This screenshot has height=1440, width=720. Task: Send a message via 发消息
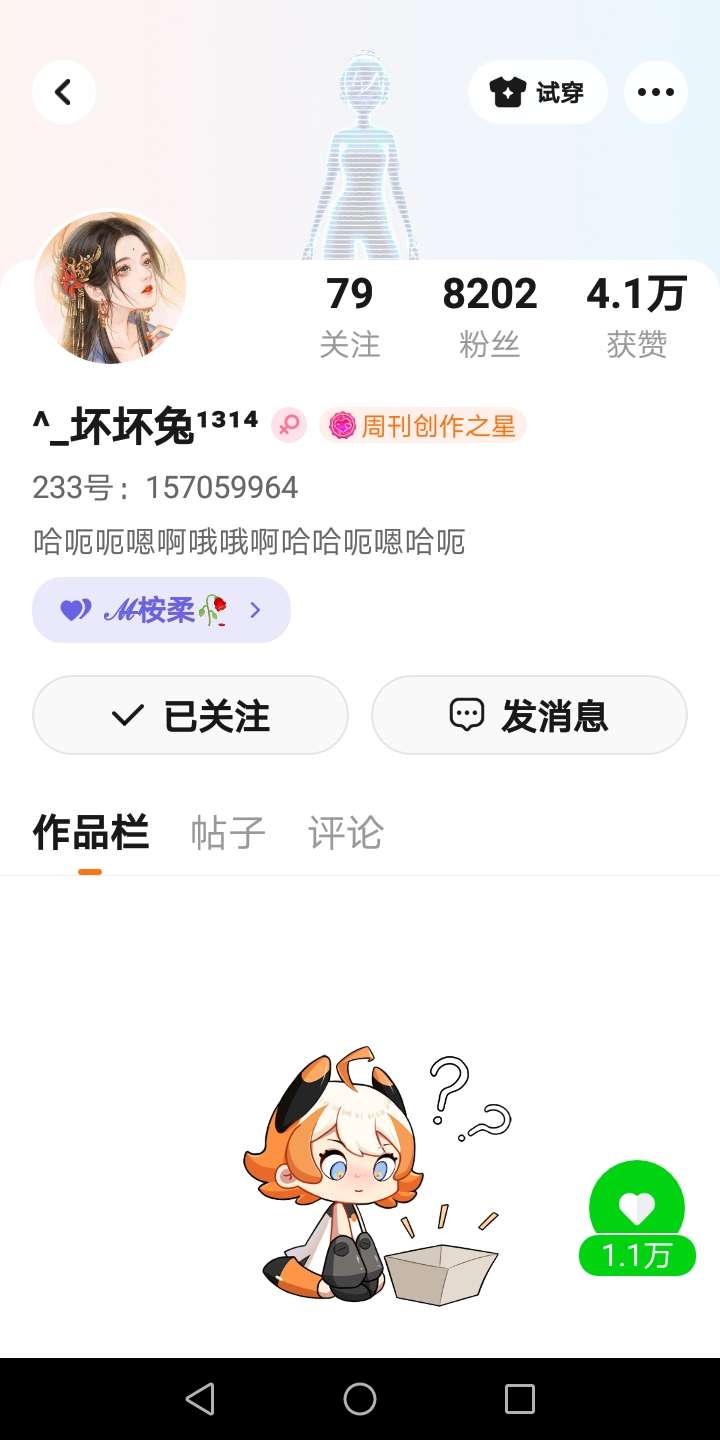click(x=529, y=715)
